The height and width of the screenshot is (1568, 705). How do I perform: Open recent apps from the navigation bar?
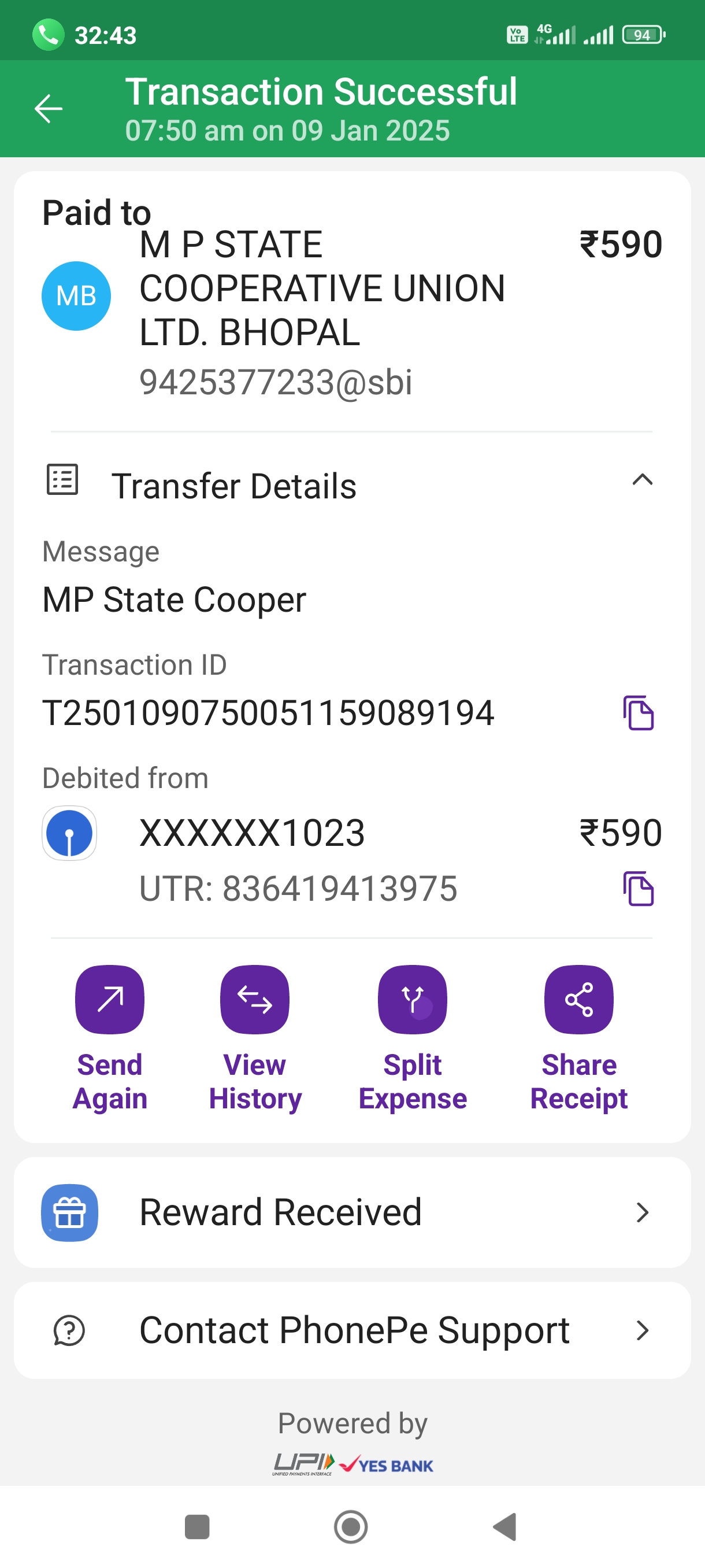pos(197,1527)
